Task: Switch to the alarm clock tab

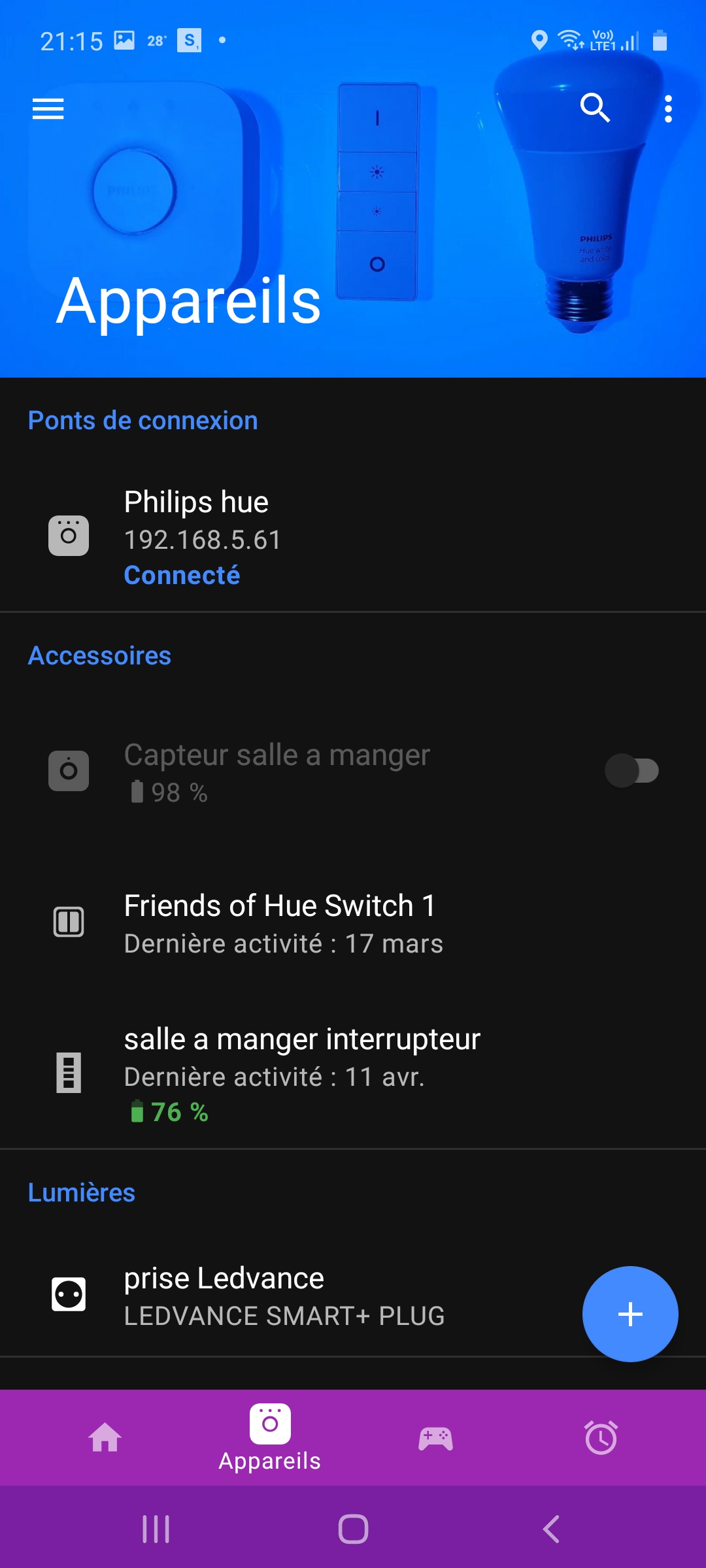Action: tap(601, 1437)
